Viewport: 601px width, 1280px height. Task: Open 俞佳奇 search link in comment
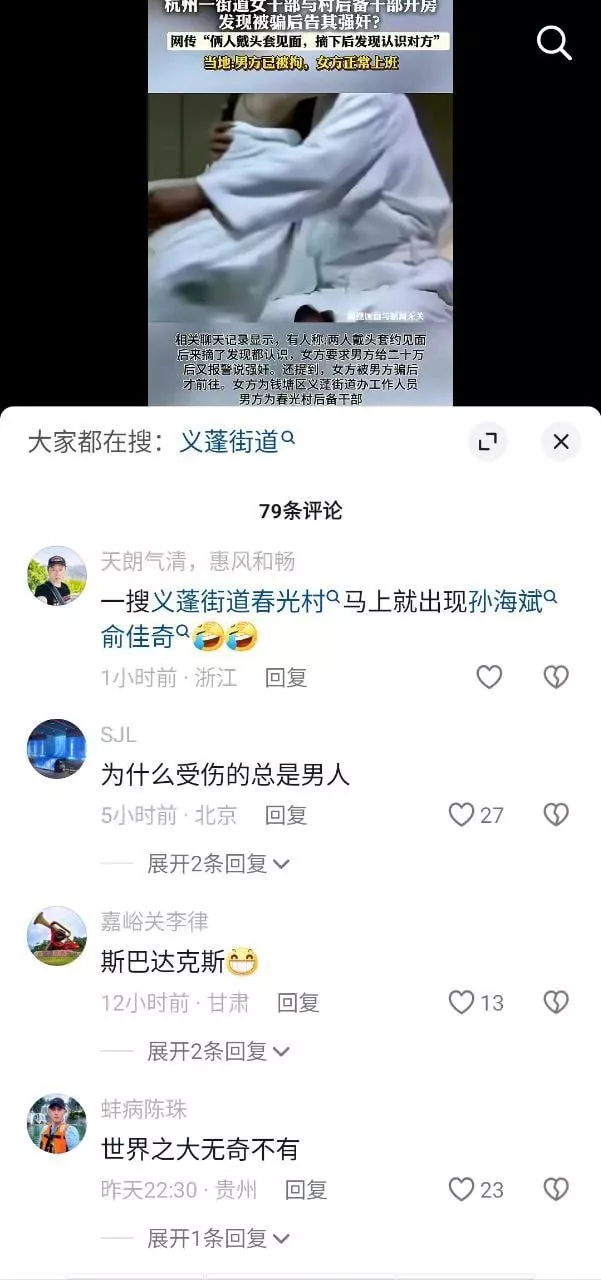pyautogui.click(x=145, y=635)
